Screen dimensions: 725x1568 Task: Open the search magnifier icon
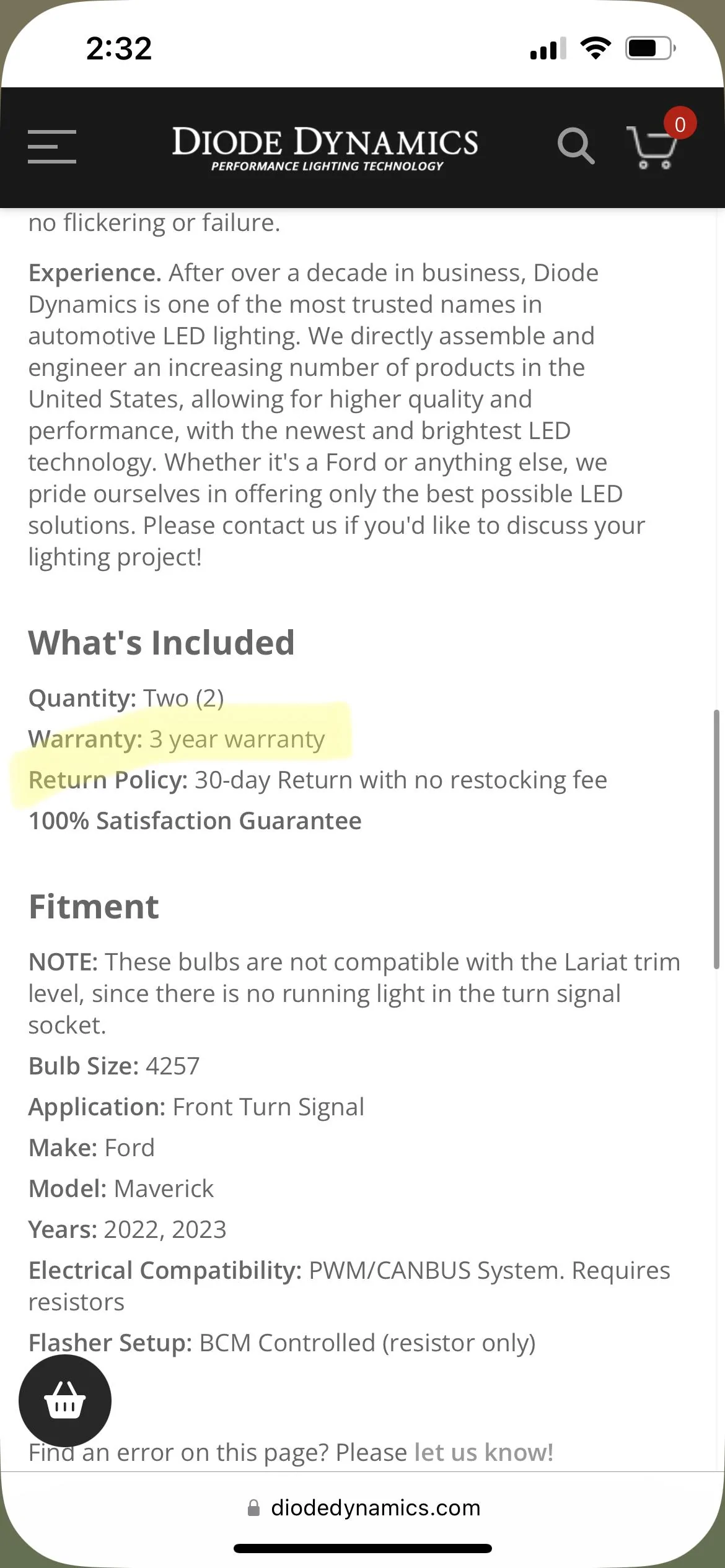point(576,146)
